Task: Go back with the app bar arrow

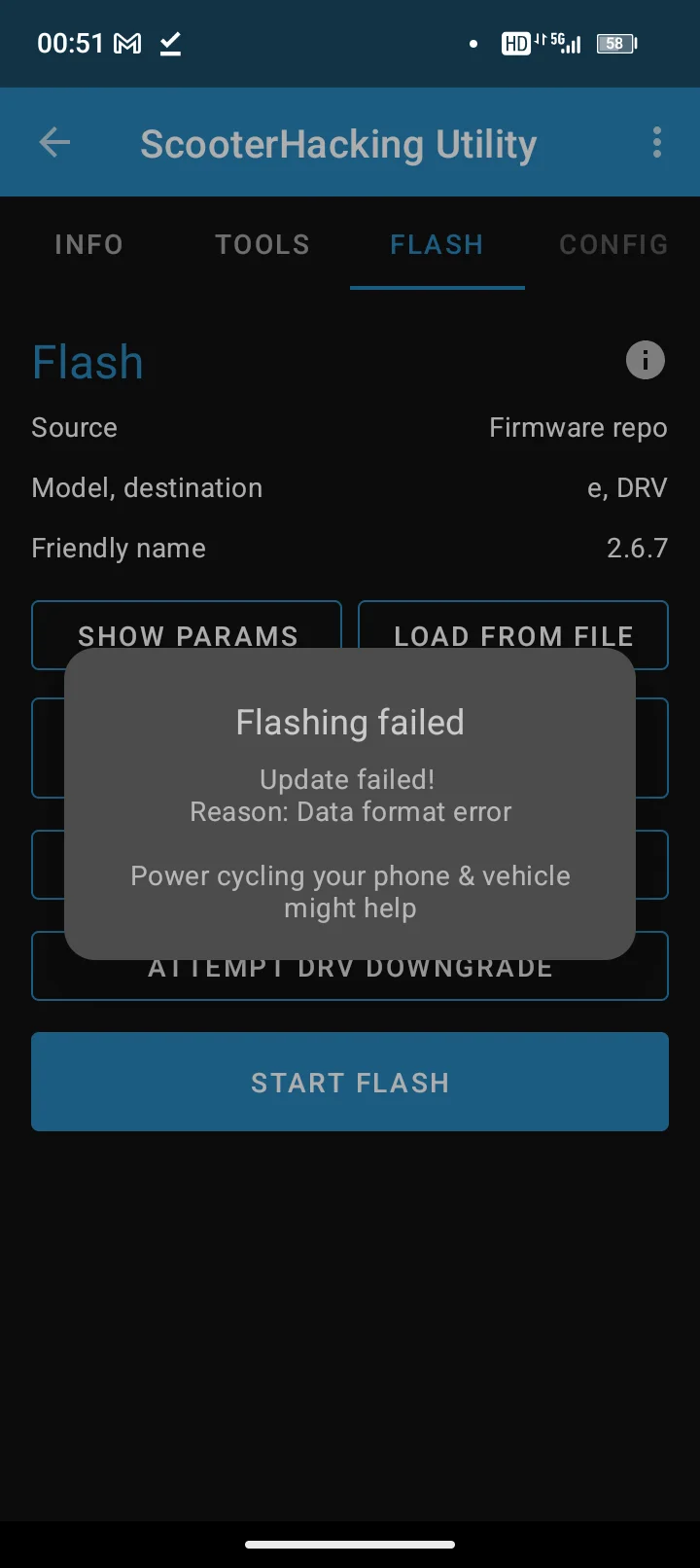Action: pos(54,143)
